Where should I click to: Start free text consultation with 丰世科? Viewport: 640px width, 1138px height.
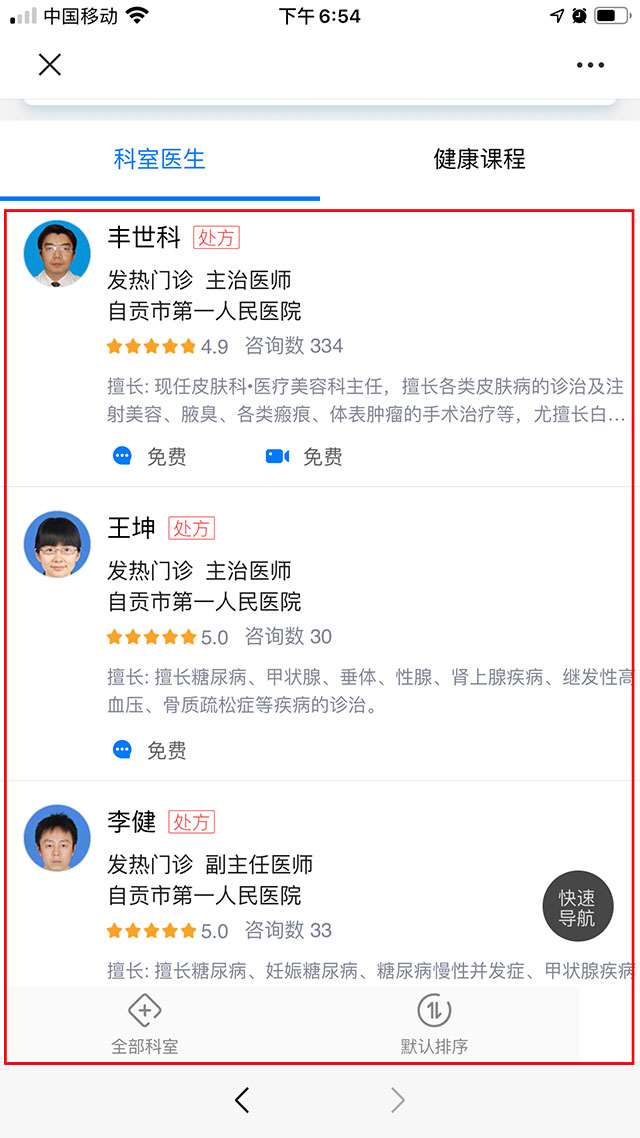click(150, 457)
